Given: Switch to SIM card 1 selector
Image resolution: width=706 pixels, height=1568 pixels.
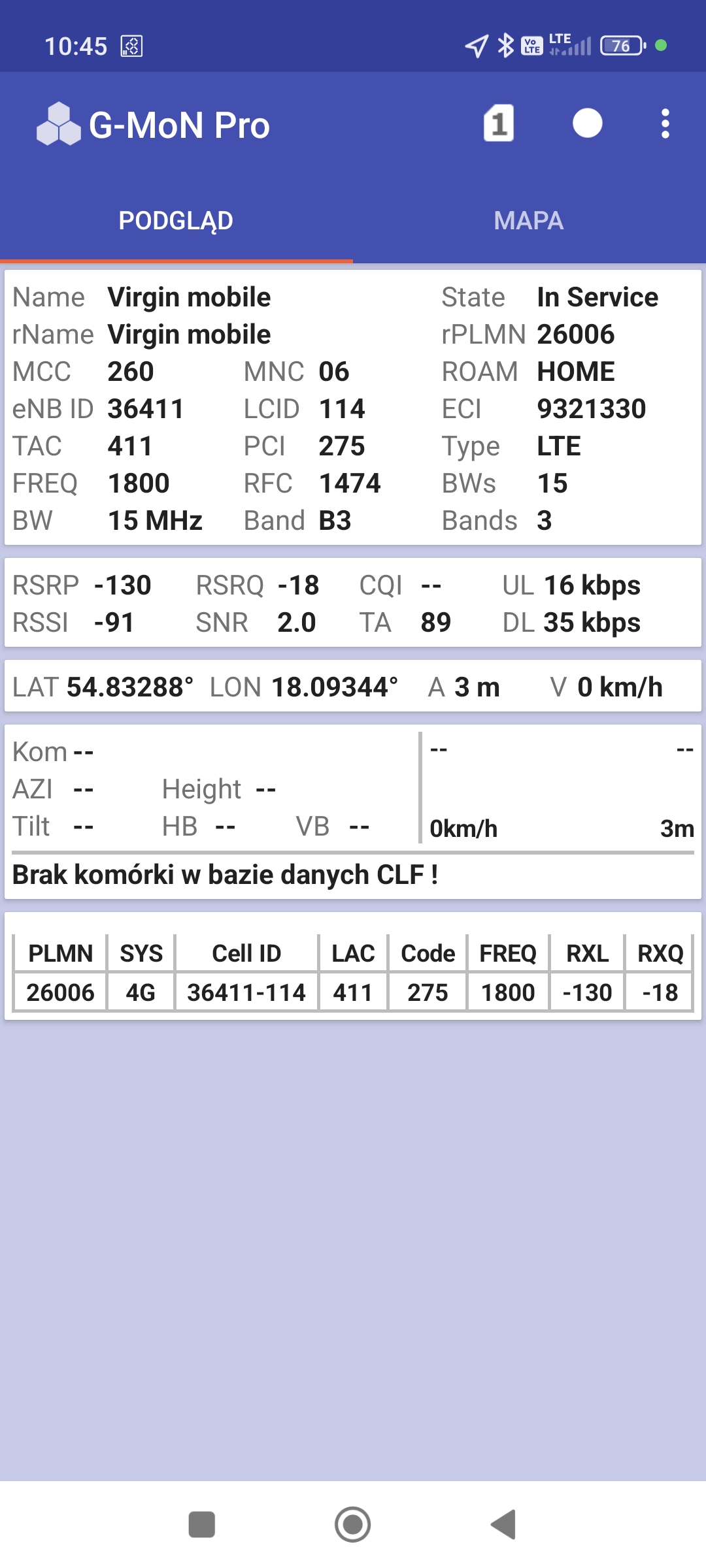Looking at the screenshot, I should pyautogui.click(x=499, y=123).
